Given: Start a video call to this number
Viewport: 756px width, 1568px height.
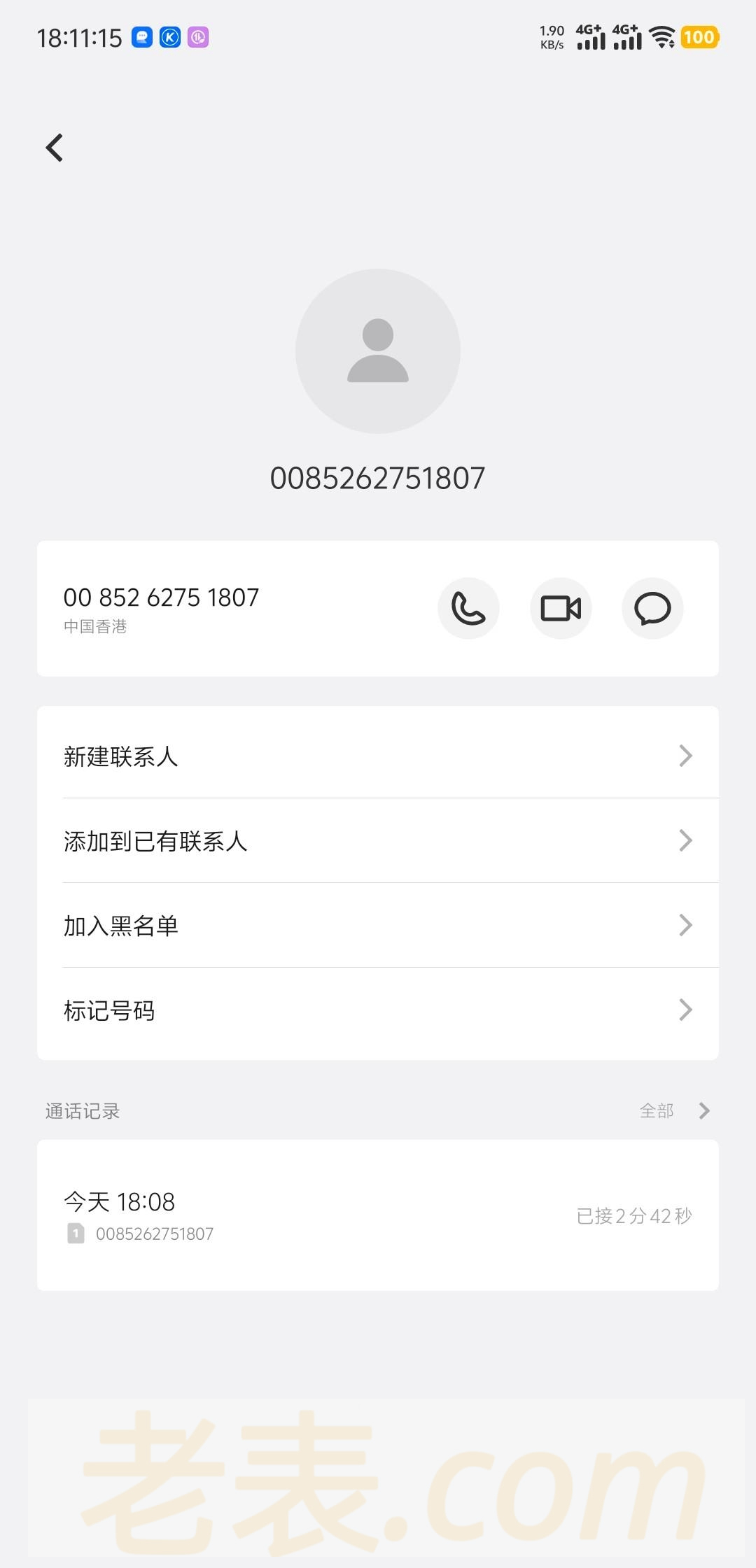Looking at the screenshot, I should point(561,608).
